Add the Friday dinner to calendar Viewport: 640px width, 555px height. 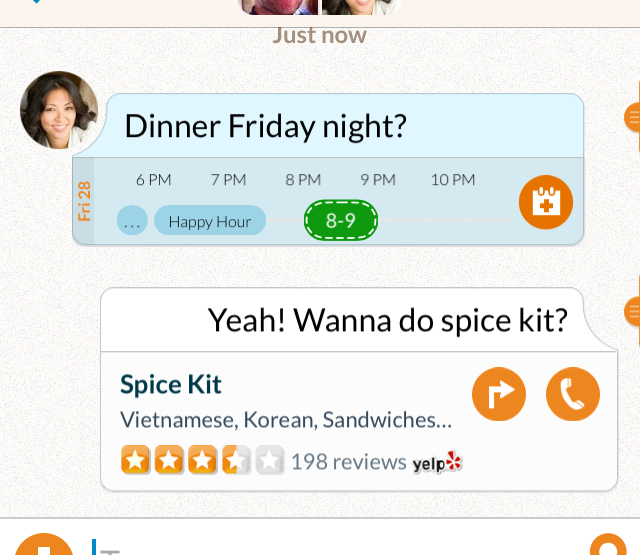click(x=545, y=202)
